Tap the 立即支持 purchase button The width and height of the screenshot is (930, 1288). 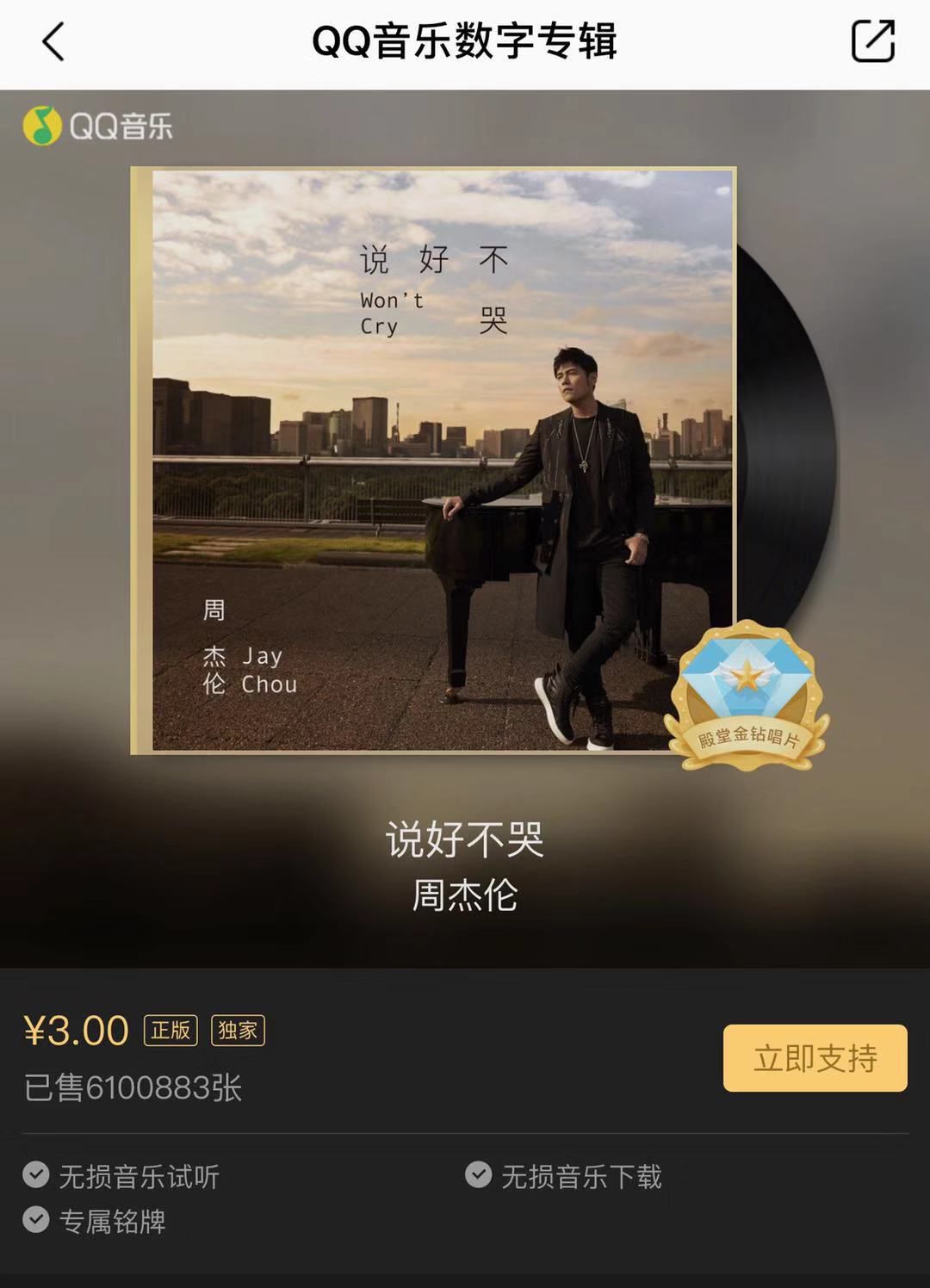pos(815,1058)
